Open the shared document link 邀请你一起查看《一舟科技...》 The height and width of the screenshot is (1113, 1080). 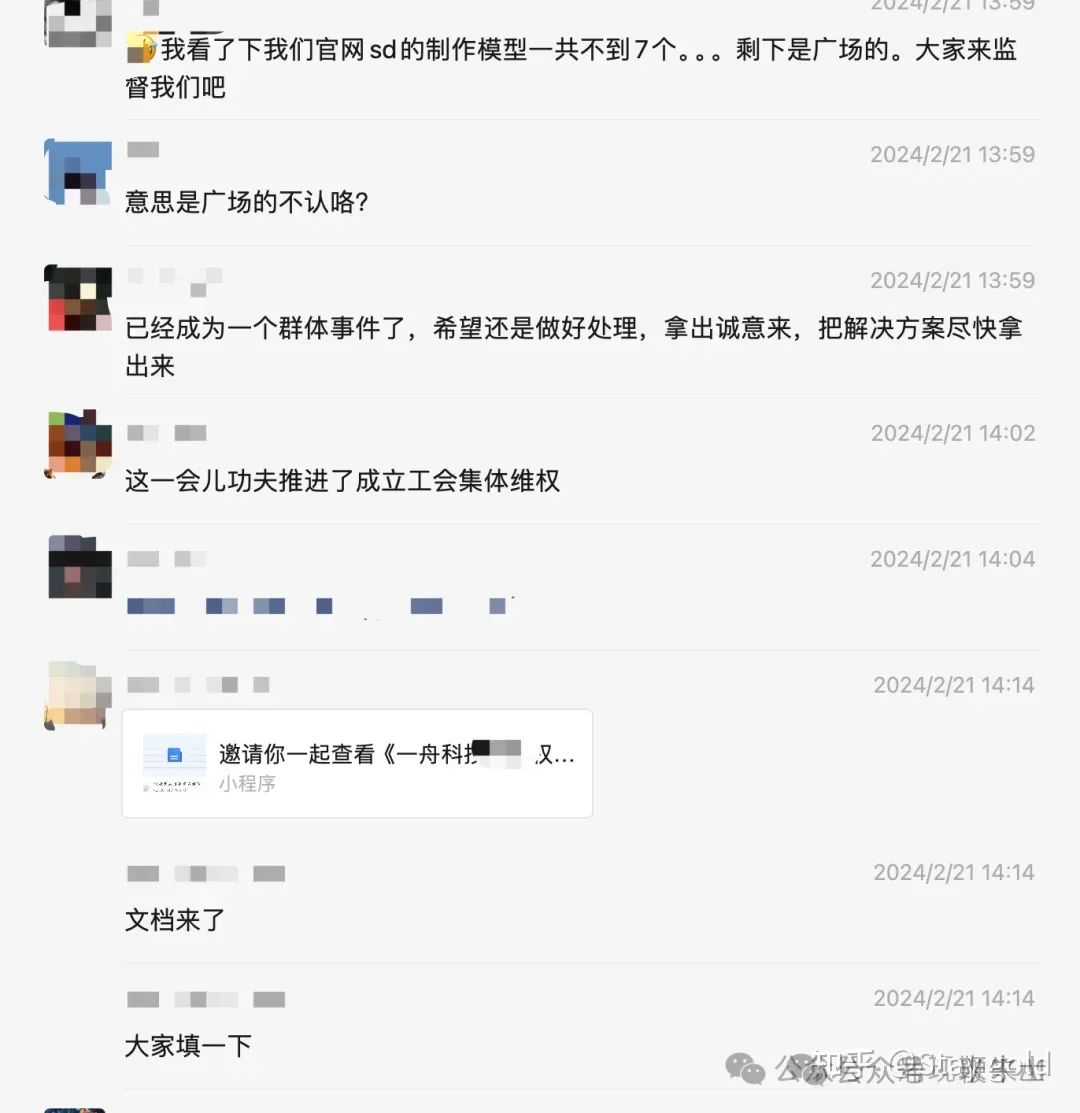(x=390, y=755)
